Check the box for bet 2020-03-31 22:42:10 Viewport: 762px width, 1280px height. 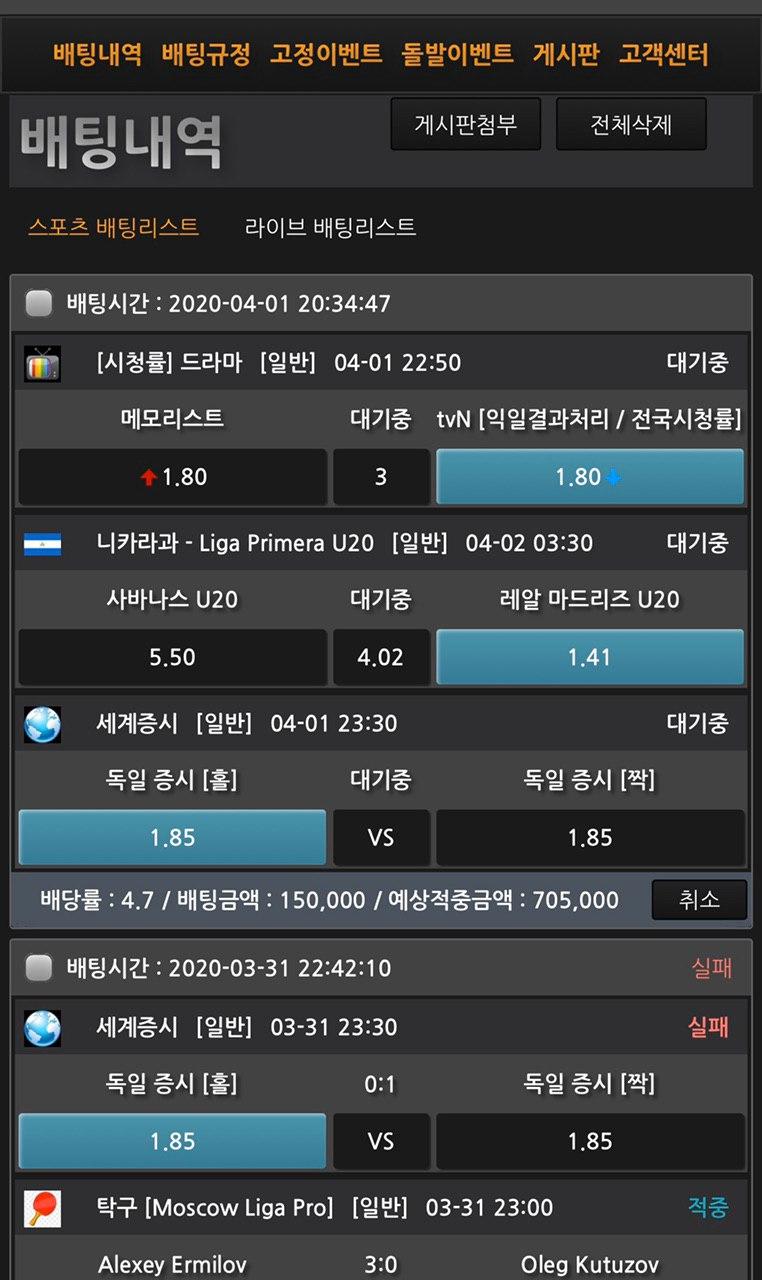point(39,968)
